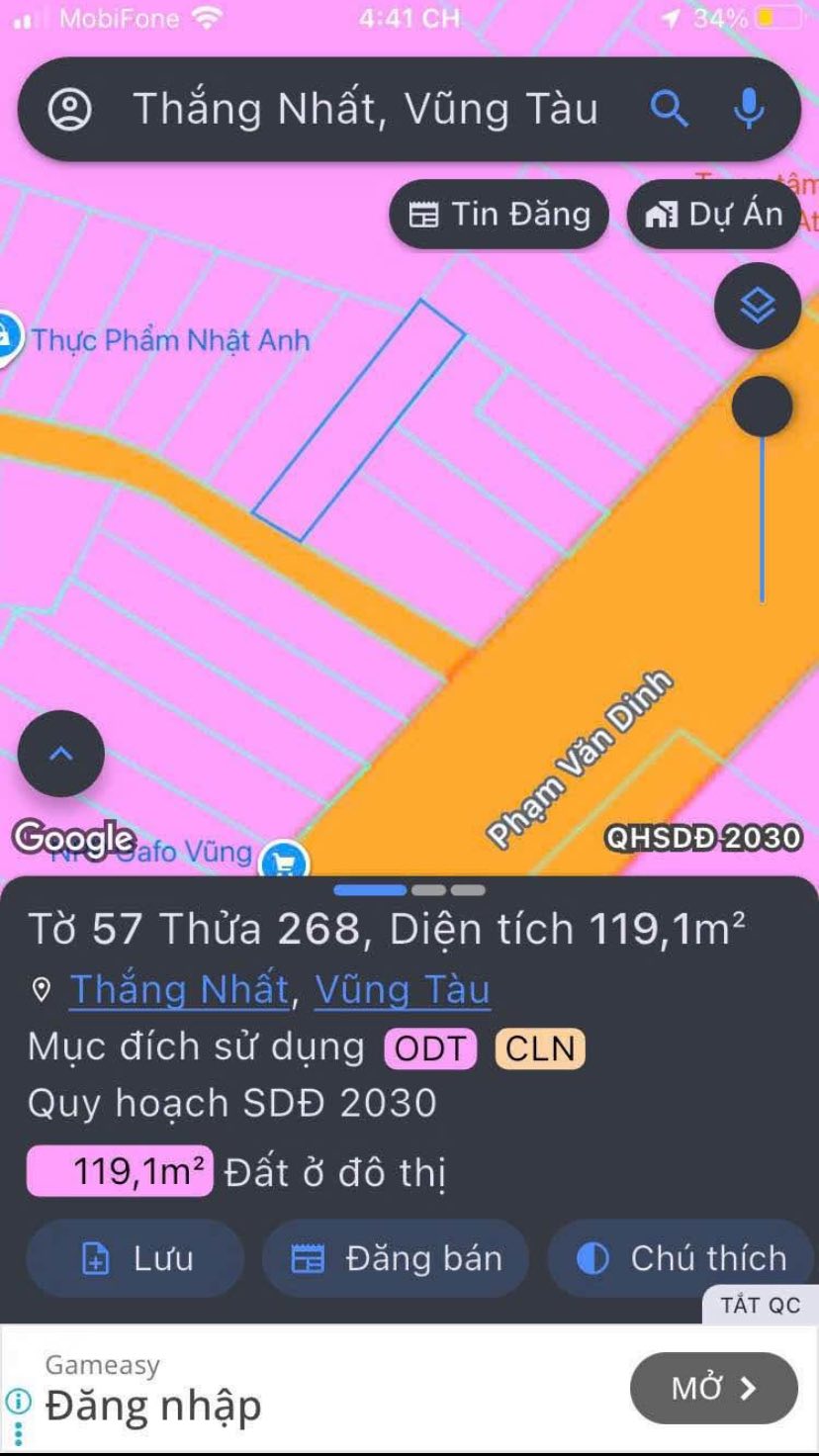The width and height of the screenshot is (819, 1456).
Task: Save this parcel with Lưu
Action: (136, 1258)
